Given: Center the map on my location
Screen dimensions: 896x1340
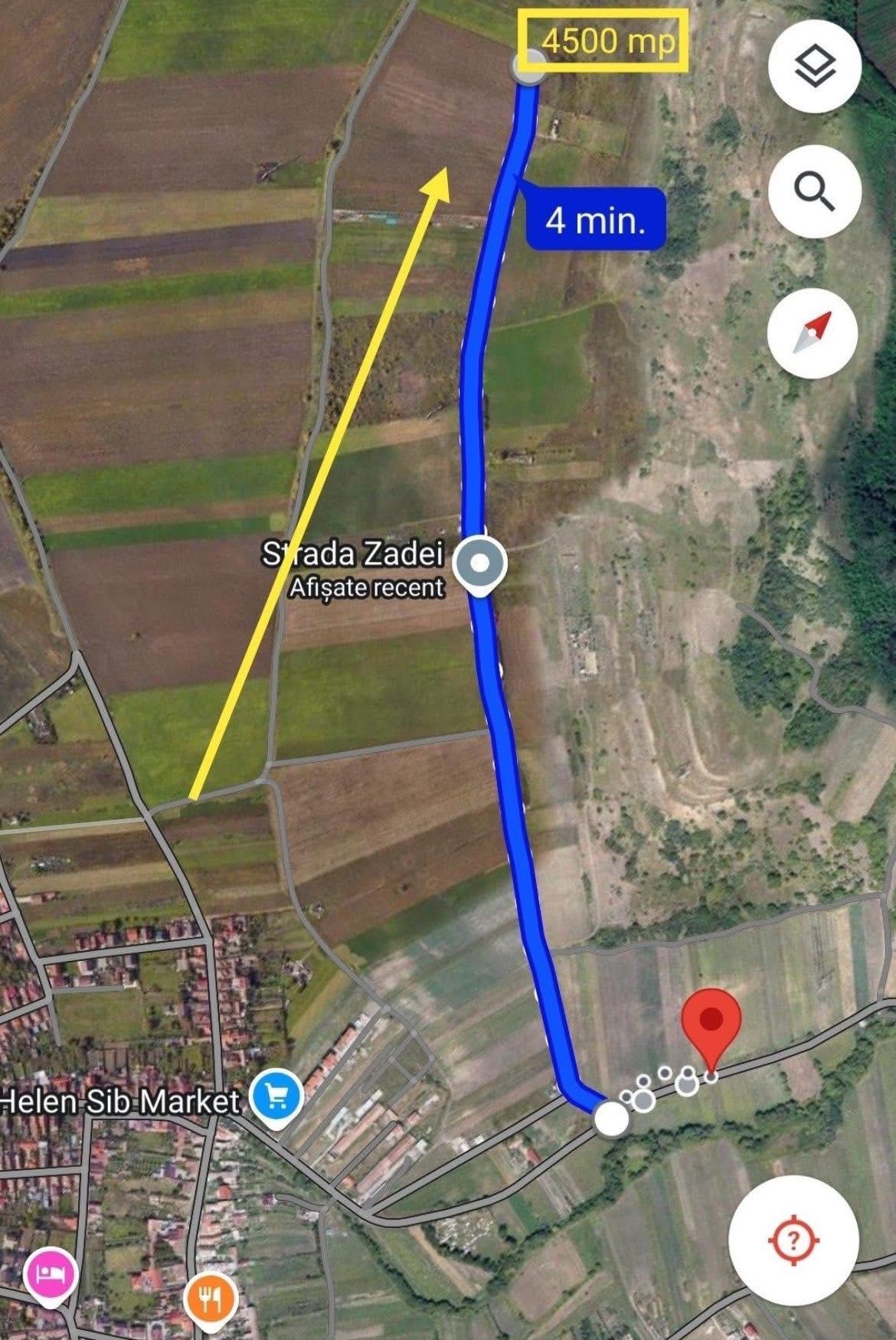Looking at the screenshot, I should (x=793, y=1238).
